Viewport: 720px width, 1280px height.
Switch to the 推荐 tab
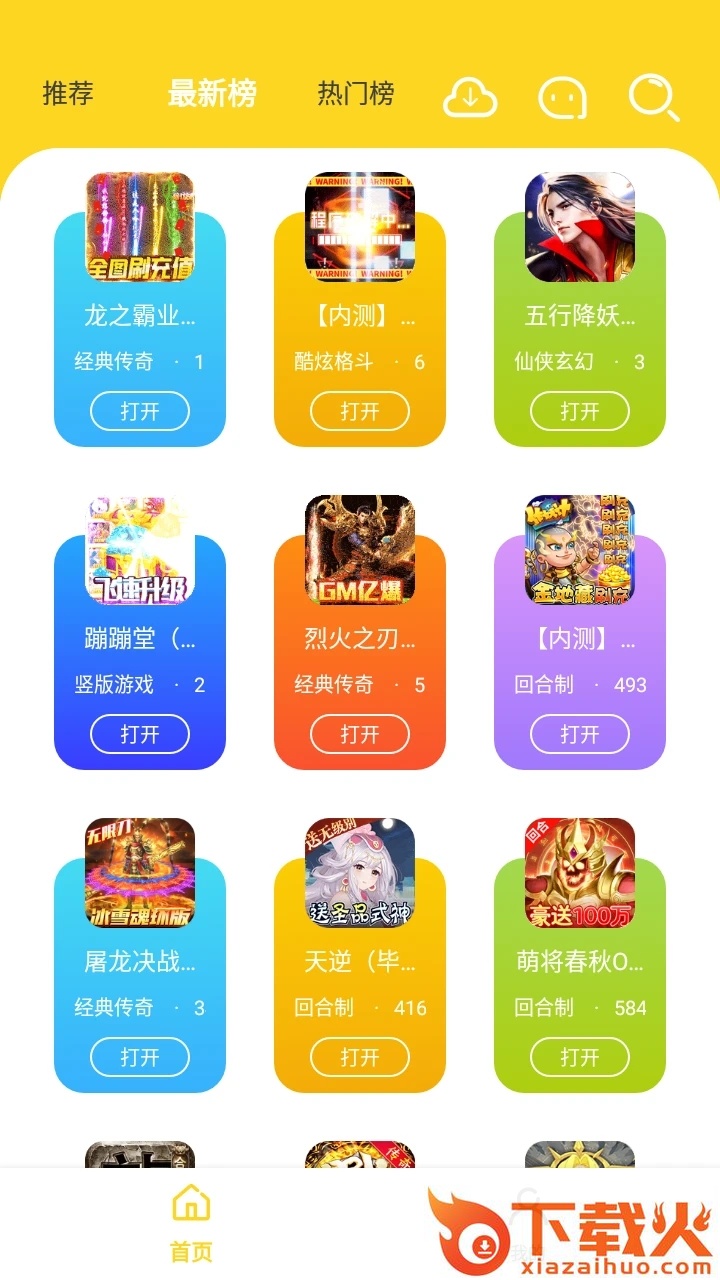68,94
